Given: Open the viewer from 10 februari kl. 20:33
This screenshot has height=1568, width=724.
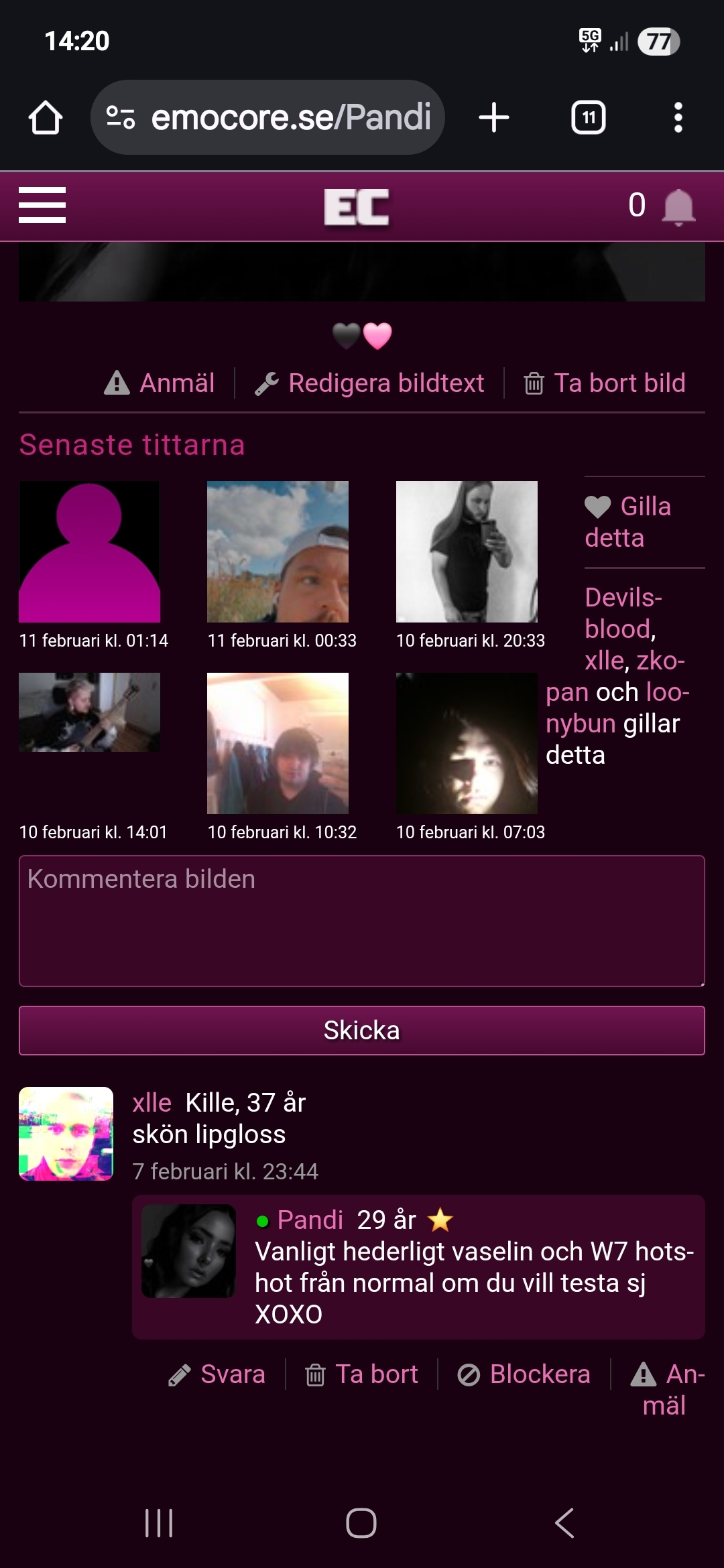Looking at the screenshot, I should tap(467, 551).
